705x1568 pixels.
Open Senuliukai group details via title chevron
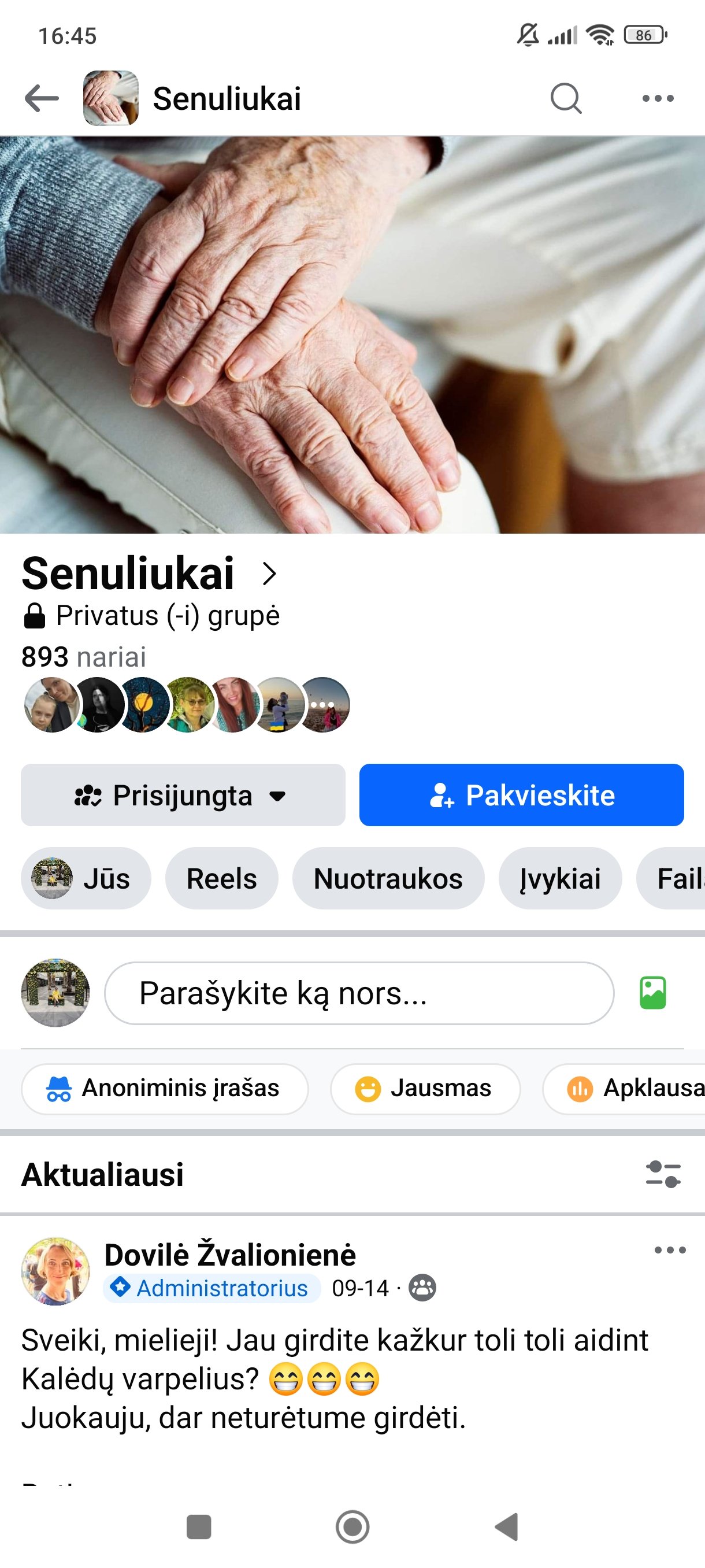[x=269, y=574]
